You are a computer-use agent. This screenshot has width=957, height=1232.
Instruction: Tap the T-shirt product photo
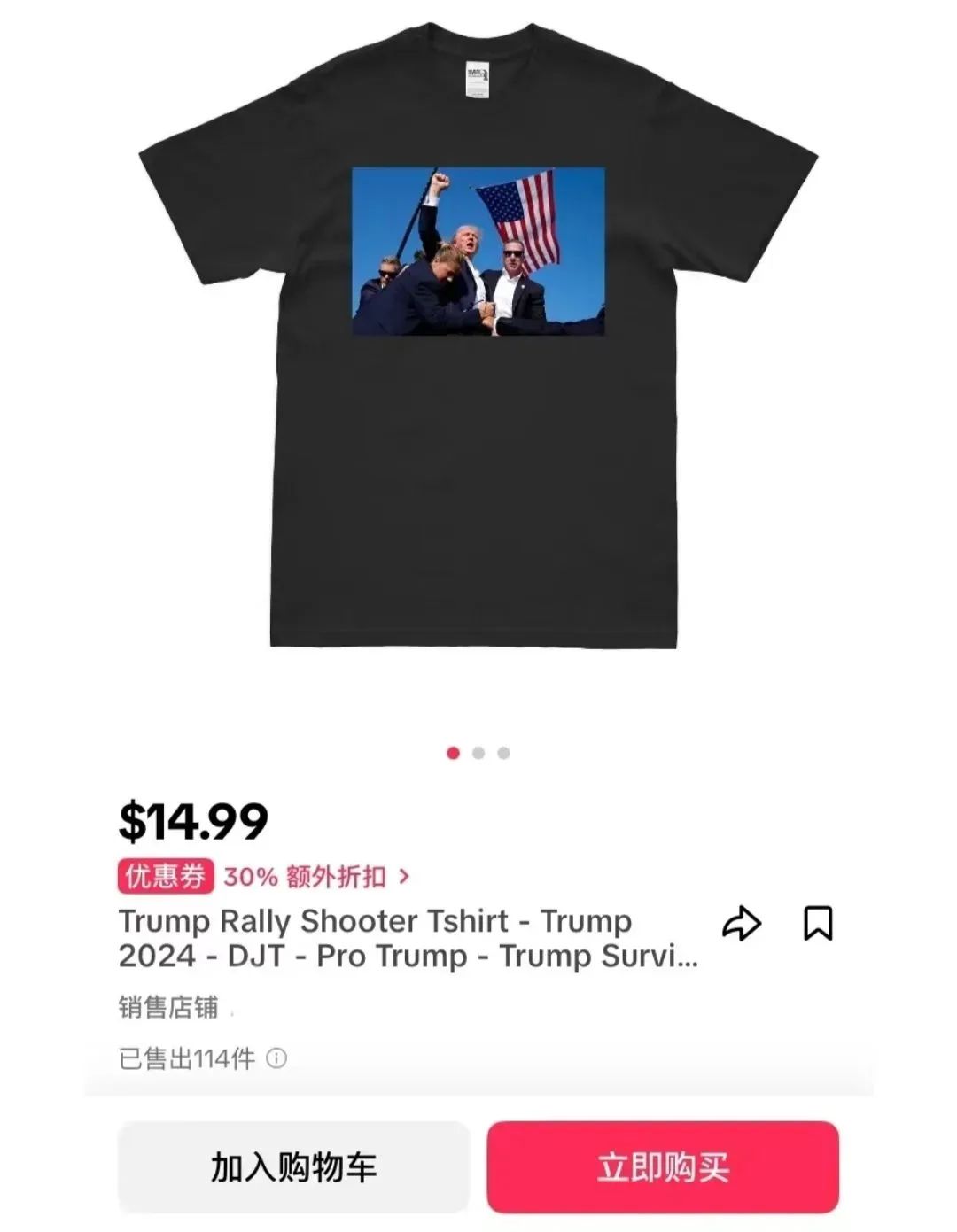(478, 354)
